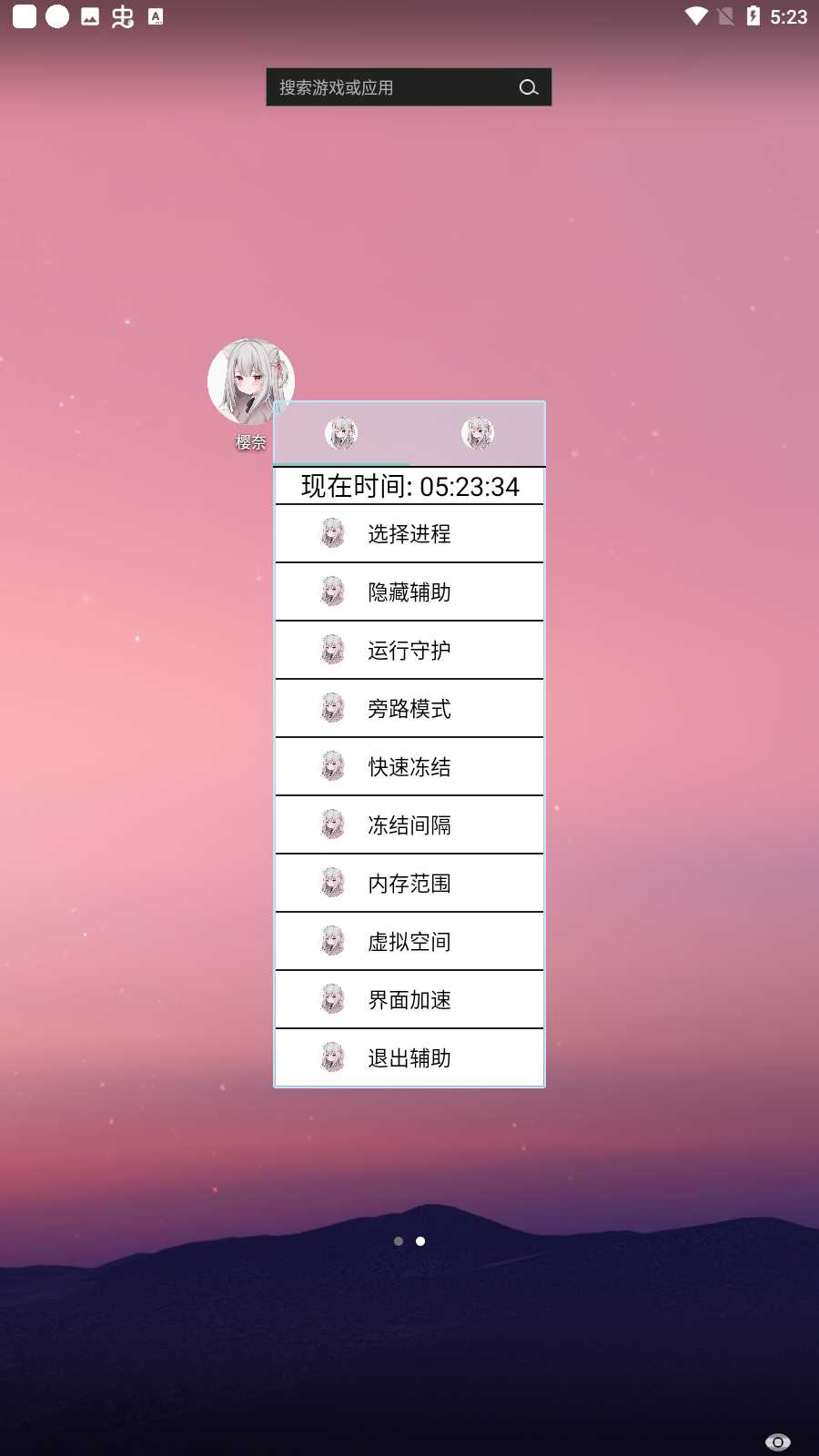Open 界面加速 option

409,1000
